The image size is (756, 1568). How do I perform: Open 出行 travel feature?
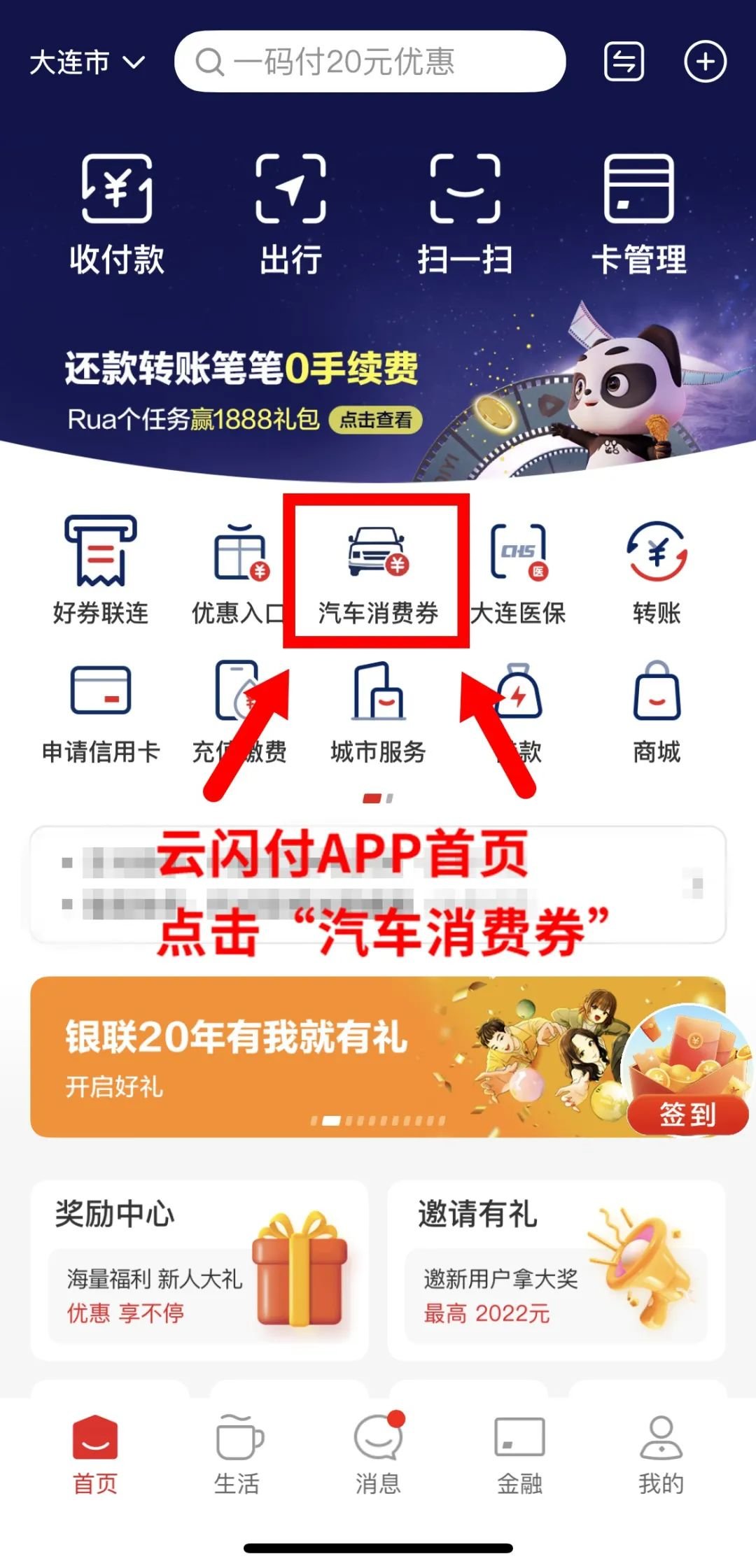coord(290,213)
